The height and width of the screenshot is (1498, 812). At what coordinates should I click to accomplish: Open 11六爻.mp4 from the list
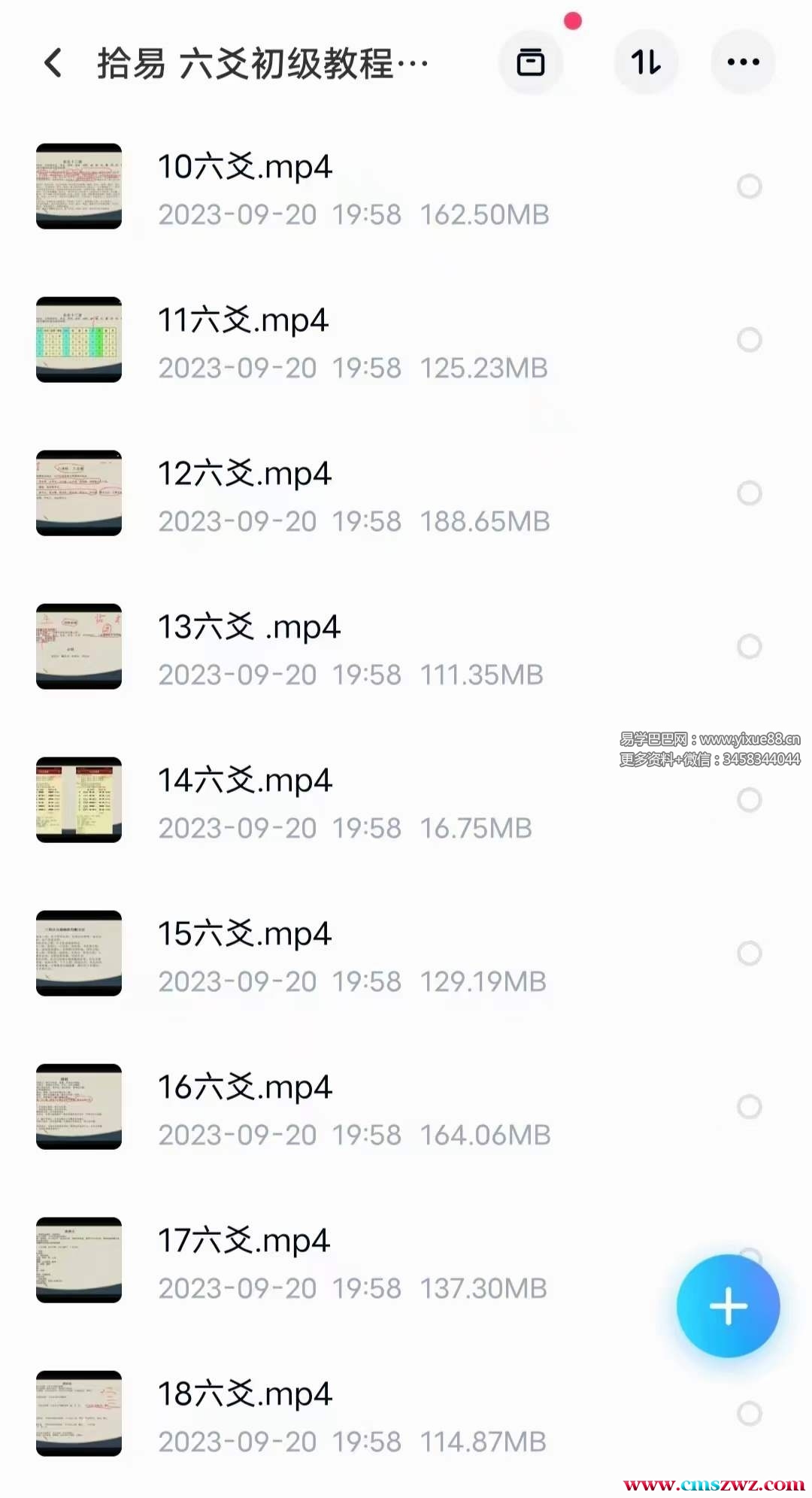pyautogui.click(x=243, y=321)
